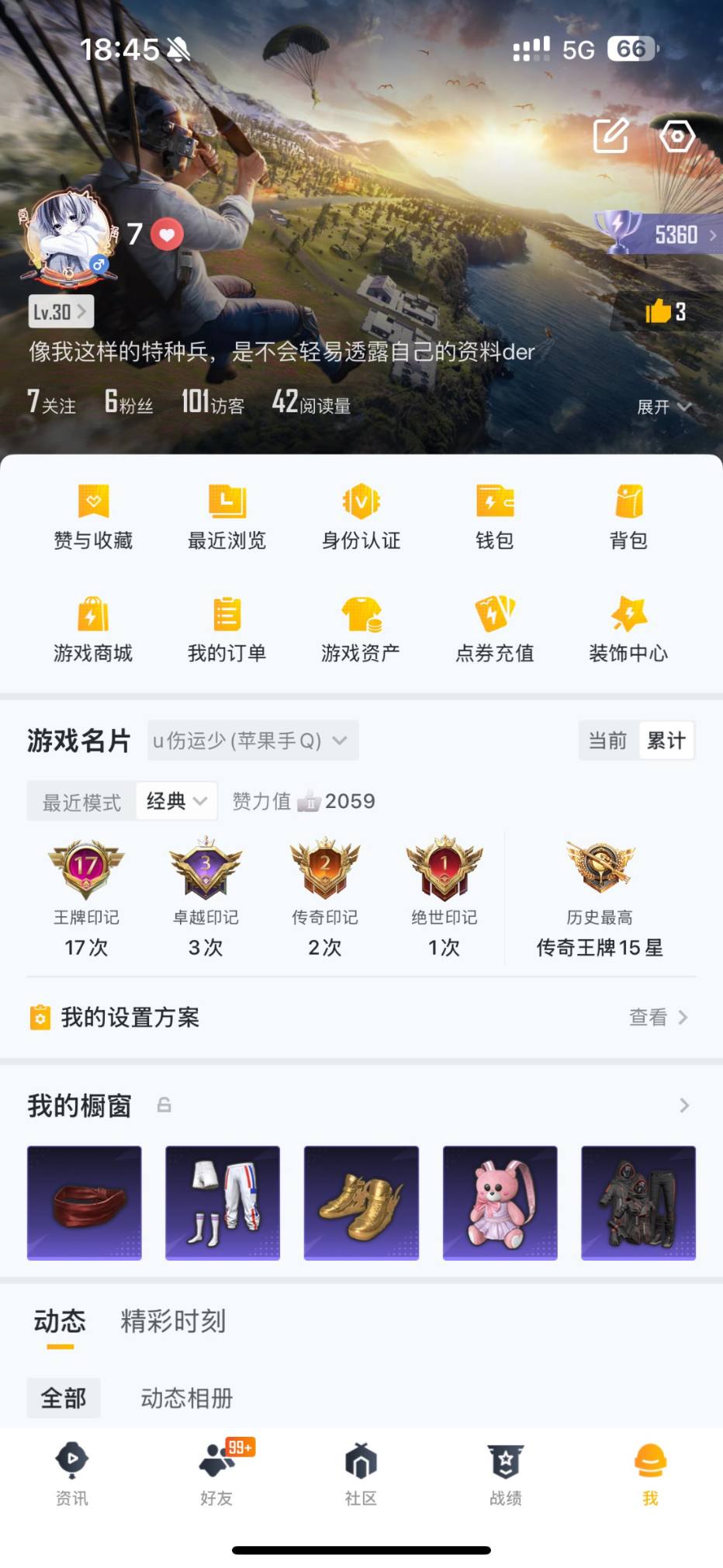Image resolution: width=723 pixels, height=1568 pixels.
Task: Toggle the lock beside 我的橱窗
Action: point(164,1105)
